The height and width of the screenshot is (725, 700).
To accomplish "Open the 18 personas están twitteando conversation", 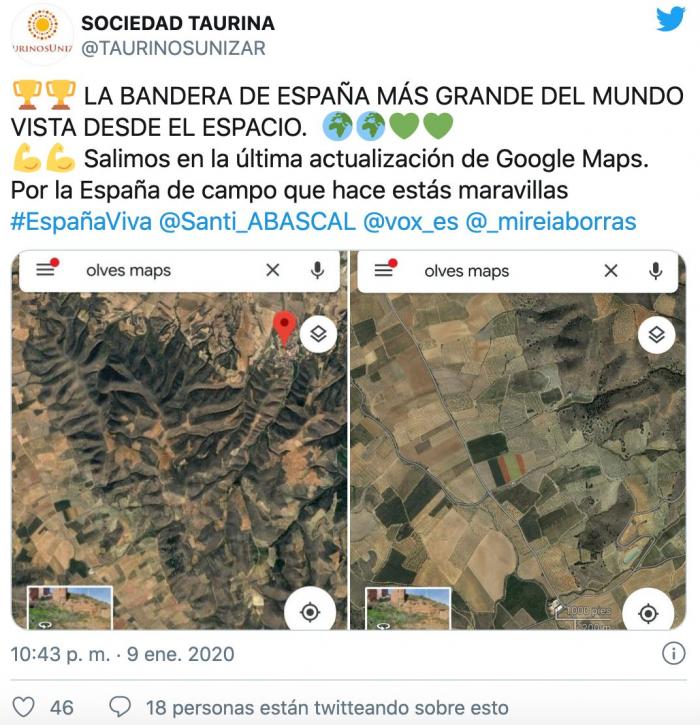I will [310, 707].
